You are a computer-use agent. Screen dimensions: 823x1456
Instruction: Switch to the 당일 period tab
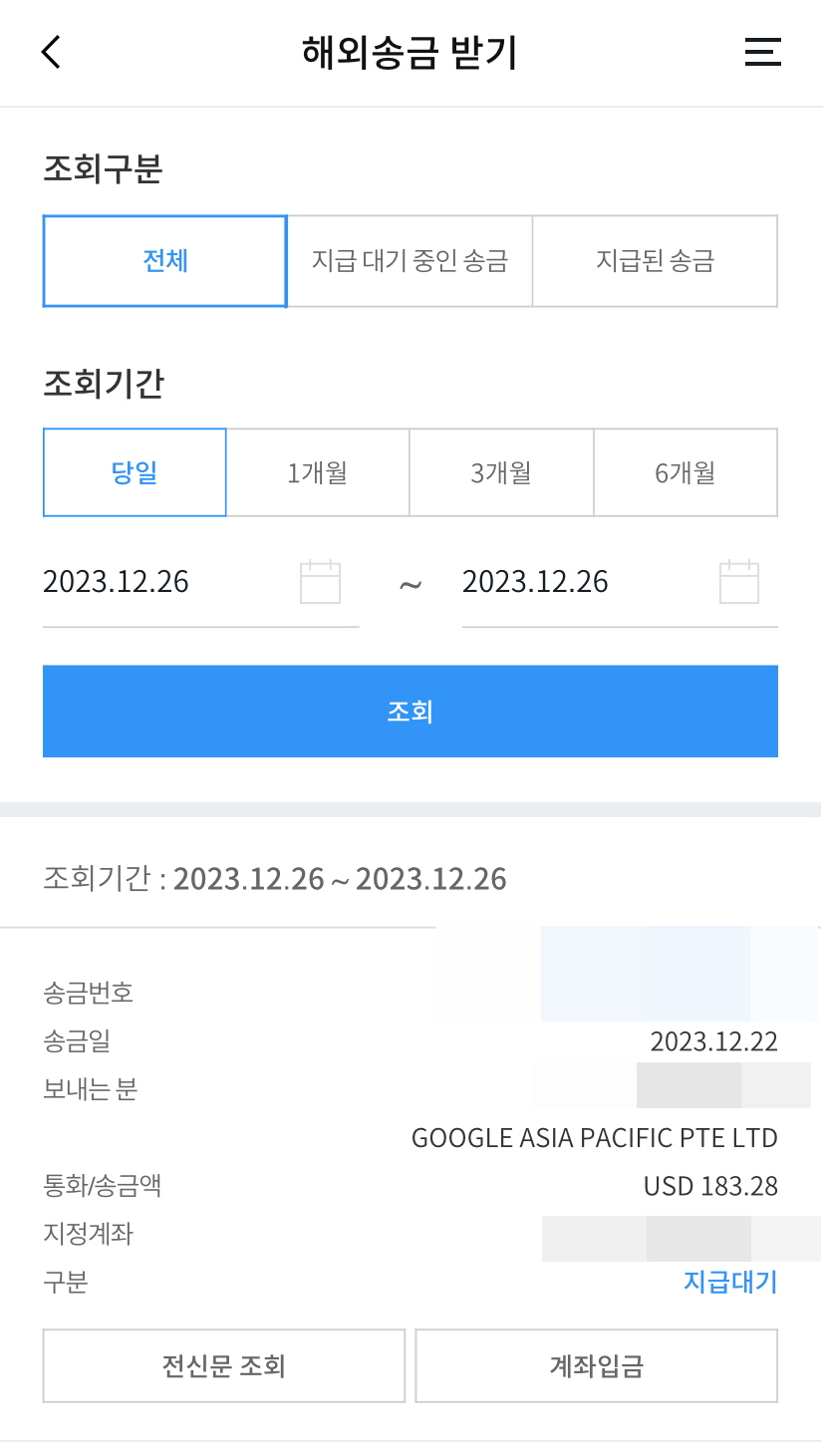[x=135, y=471]
